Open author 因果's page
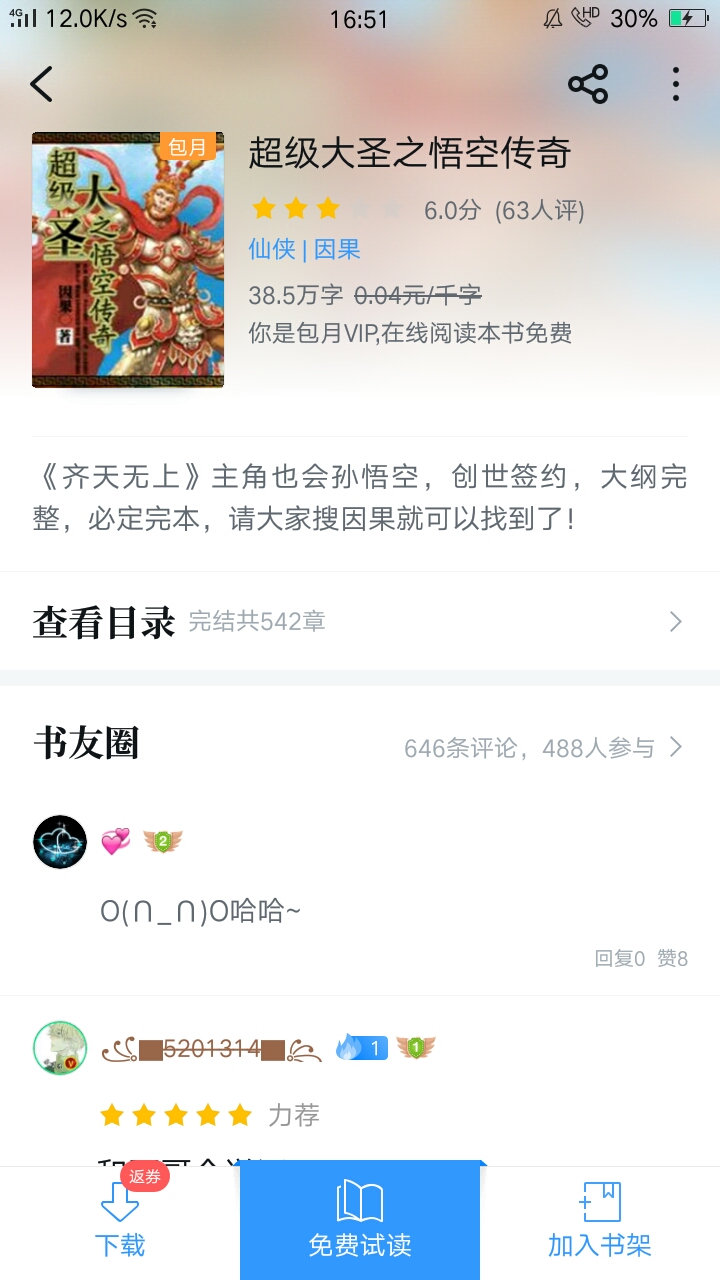 point(337,249)
